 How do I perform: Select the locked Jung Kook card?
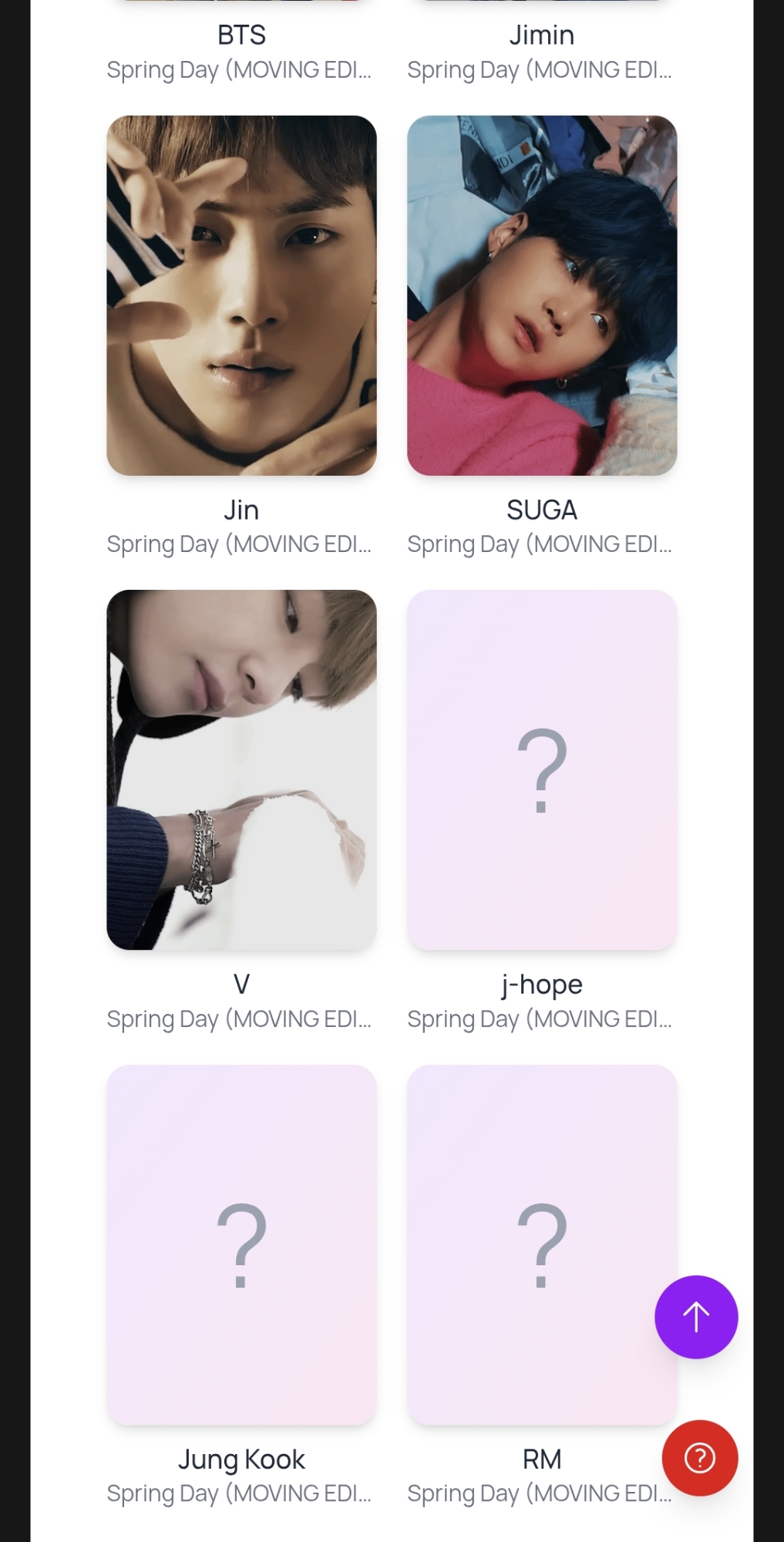[241, 1244]
